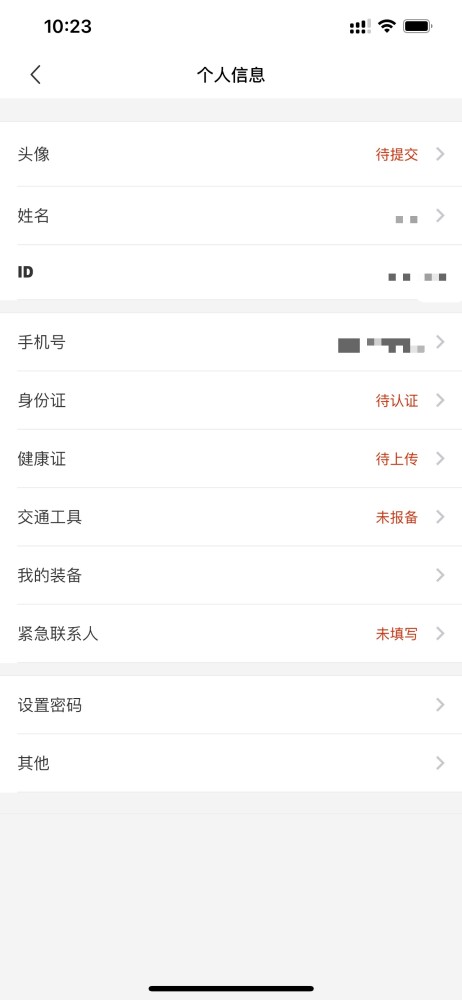This screenshot has width=462, height=1000.
Task: Open 健康证 to upload certificate
Action: [231, 459]
